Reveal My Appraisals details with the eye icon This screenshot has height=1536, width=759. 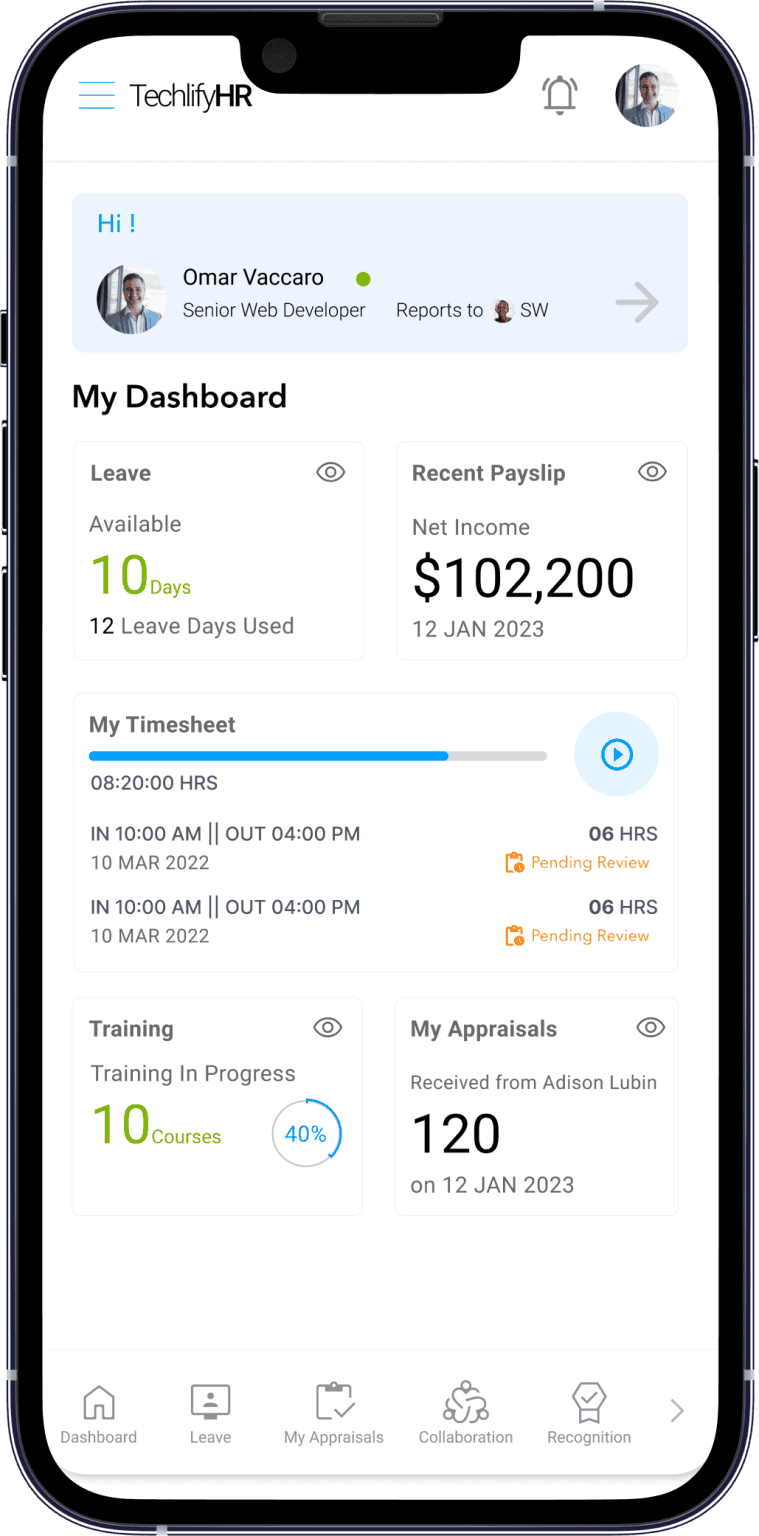pyautogui.click(x=650, y=1027)
